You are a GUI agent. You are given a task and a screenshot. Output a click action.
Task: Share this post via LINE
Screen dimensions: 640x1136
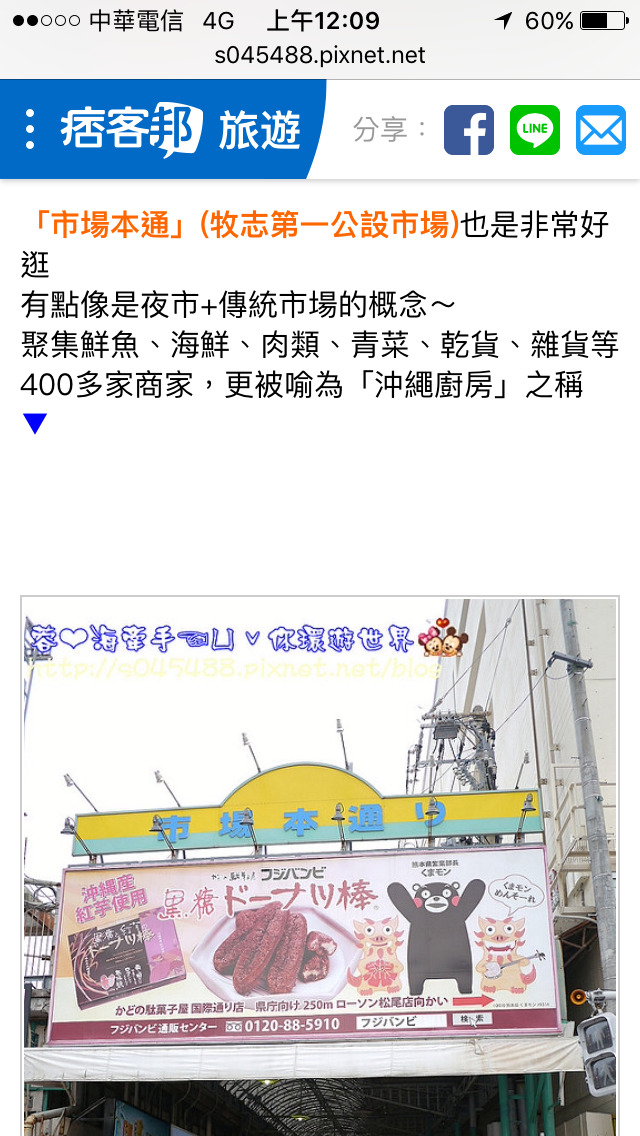(x=535, y=130)
